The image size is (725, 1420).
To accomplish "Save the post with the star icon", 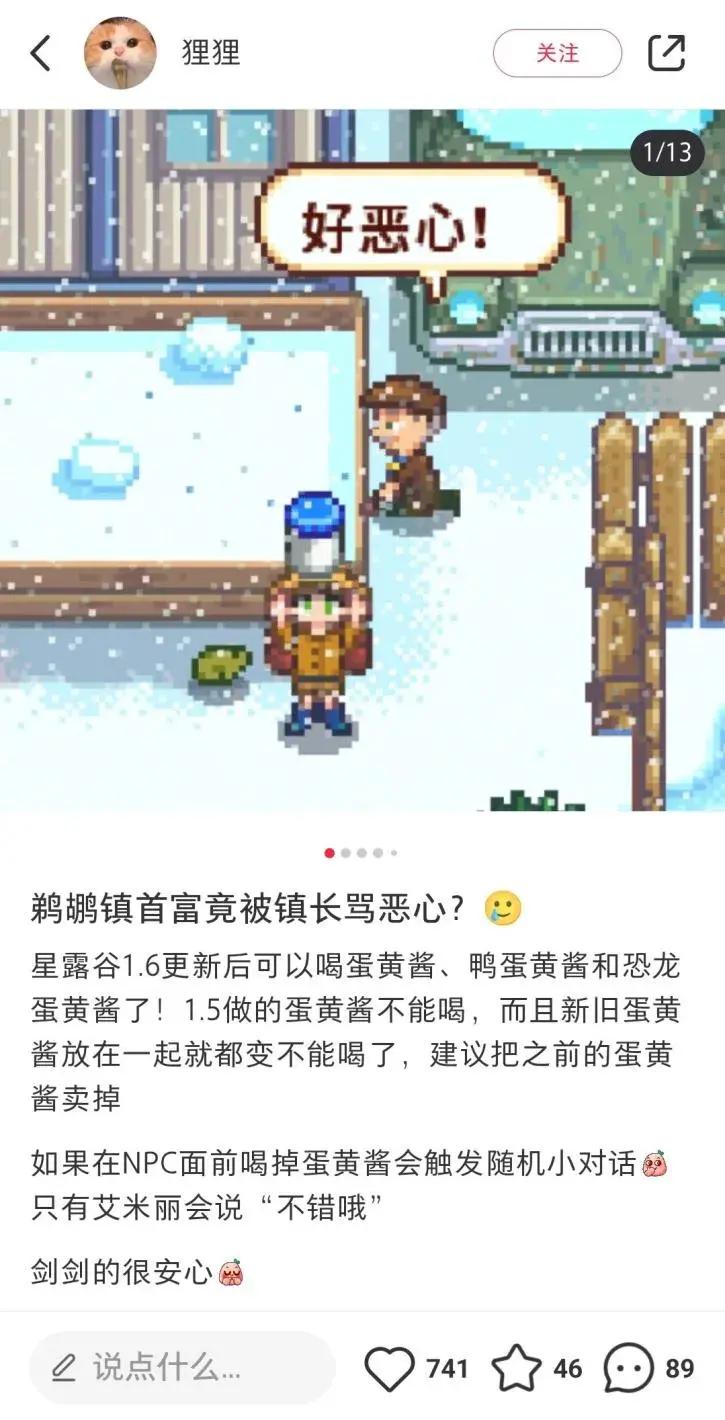I will [x=517, y=1367].
